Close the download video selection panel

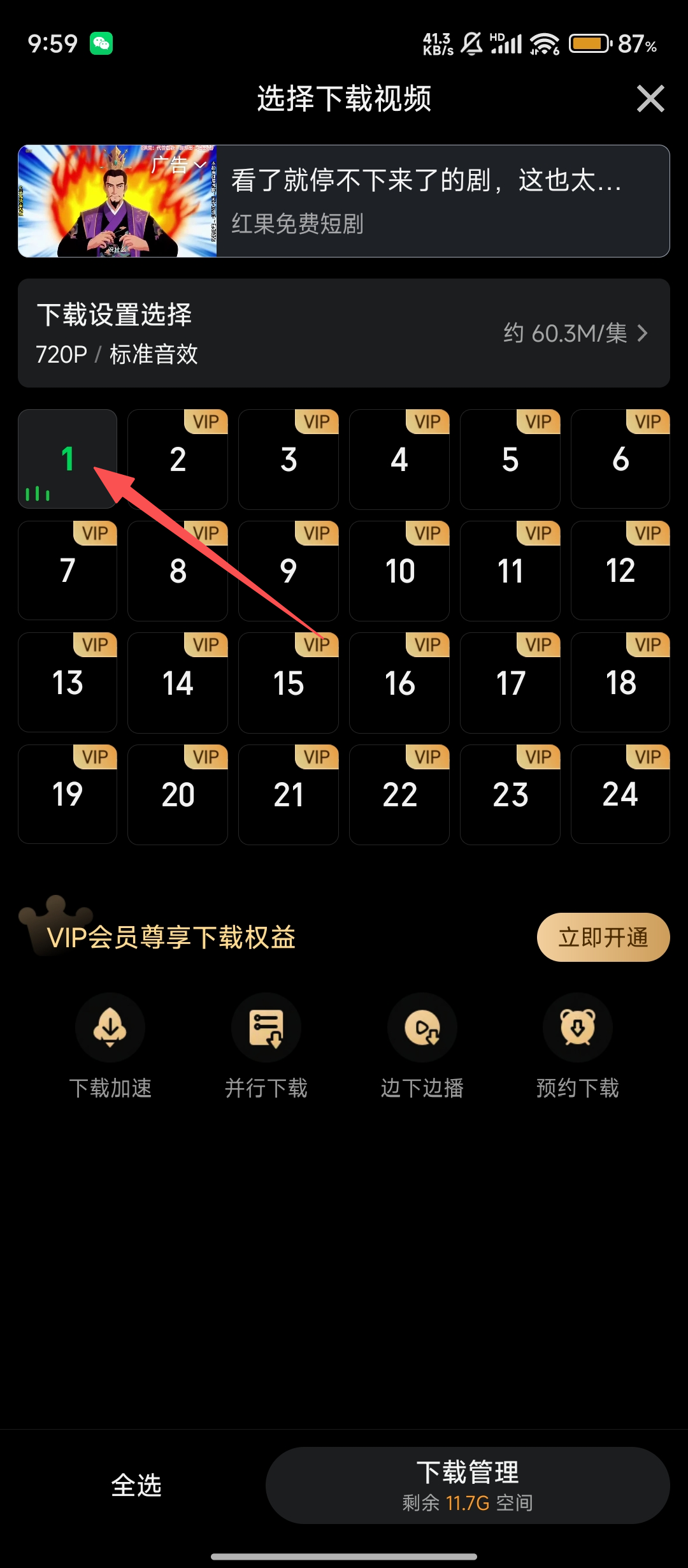click(650, 99)
